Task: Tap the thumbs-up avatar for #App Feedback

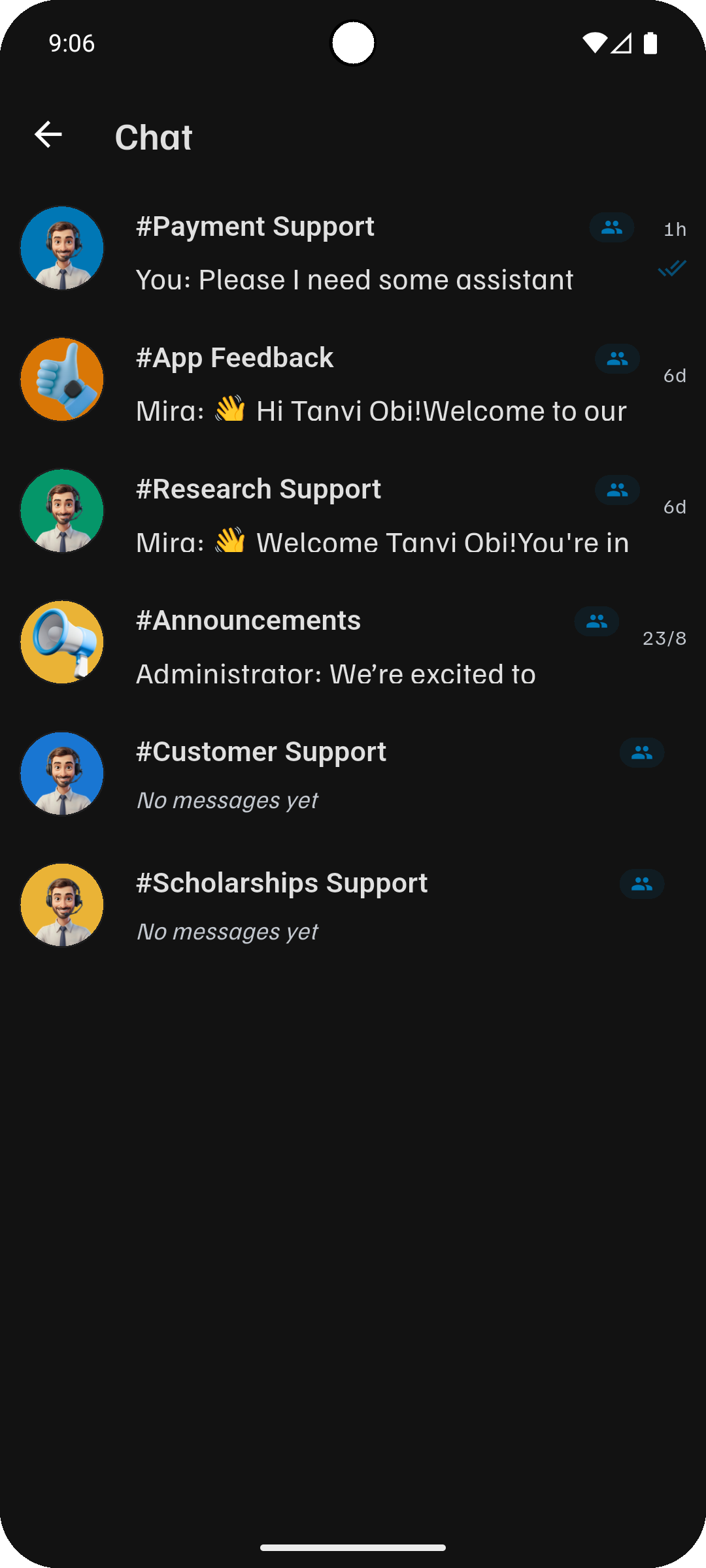Action: (x=61, y=379)
